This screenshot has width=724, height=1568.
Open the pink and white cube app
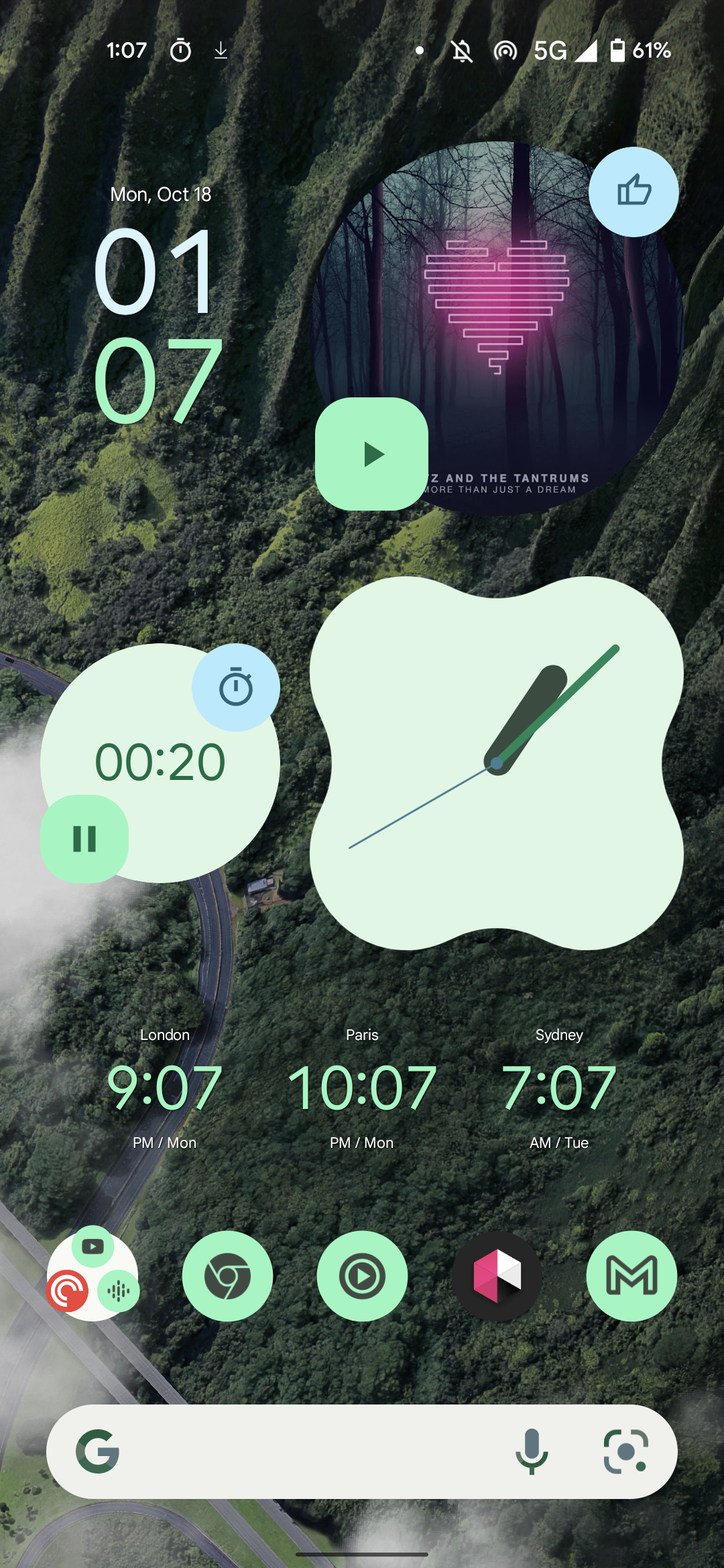pos(497,1276)
